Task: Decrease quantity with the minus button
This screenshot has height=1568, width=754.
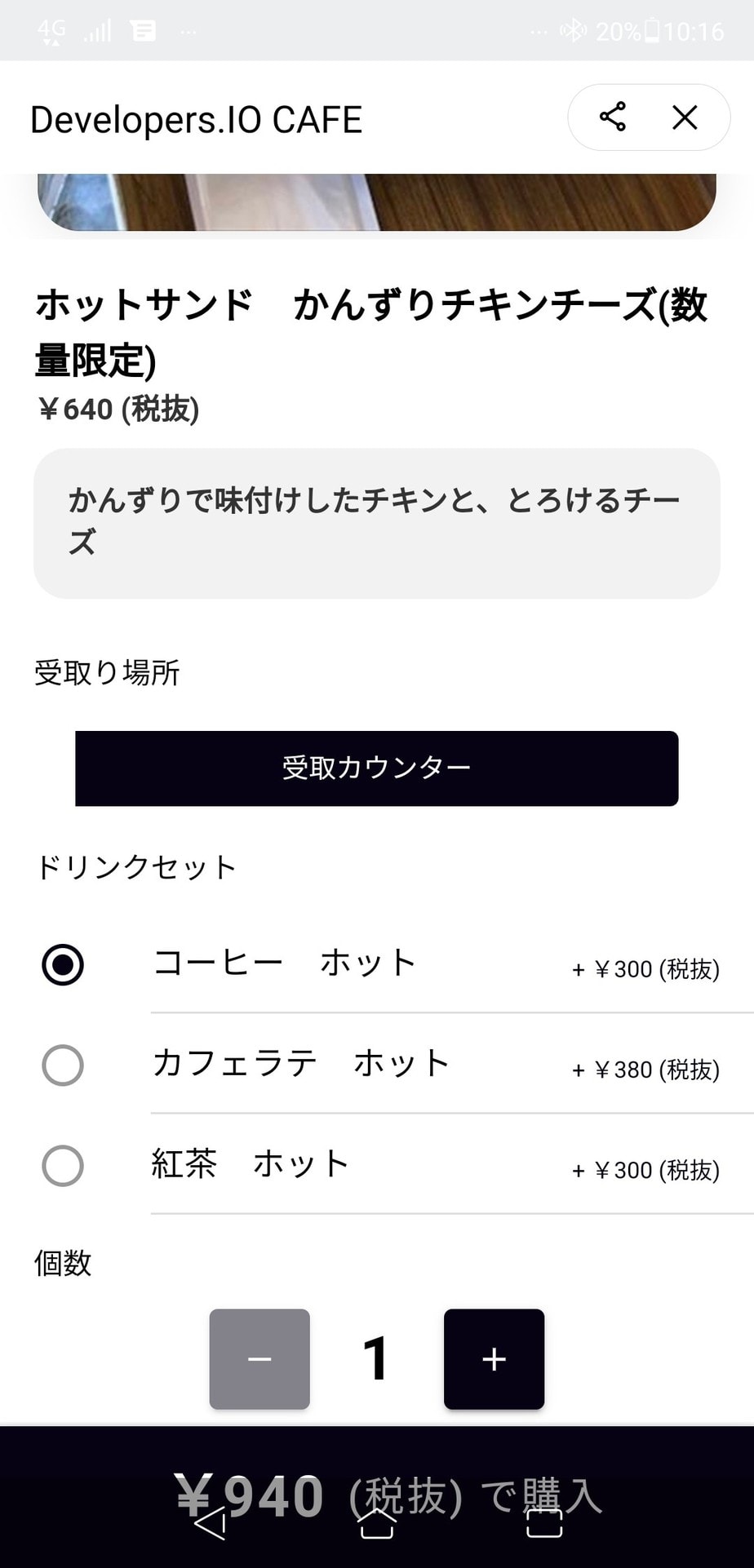Action: (259, 1358)
